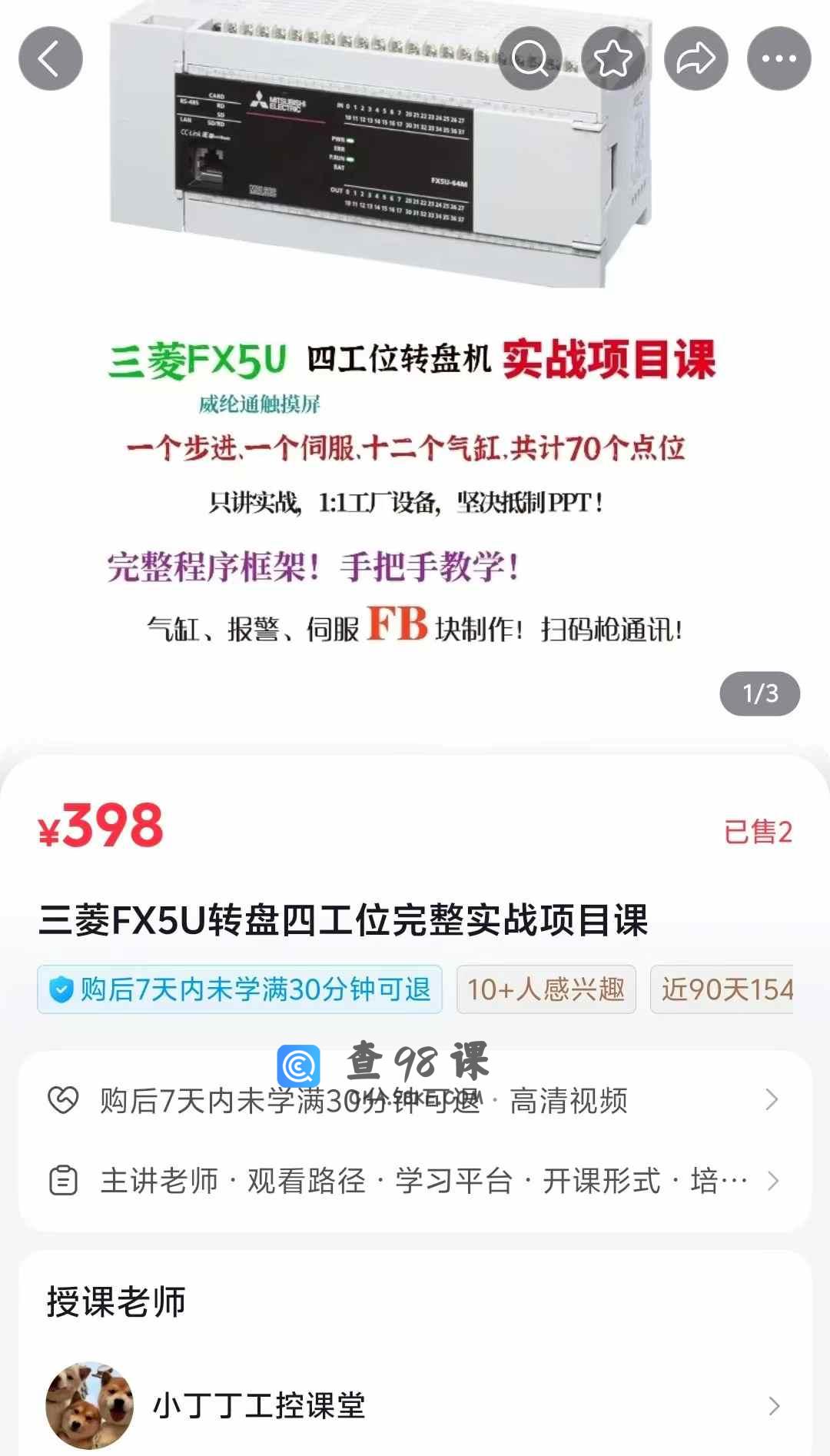The height and width of the screenshot is (1456, 830).
Task: Go back using the top-left arrow
Action: pyautogui.click(x=51, y=58)
